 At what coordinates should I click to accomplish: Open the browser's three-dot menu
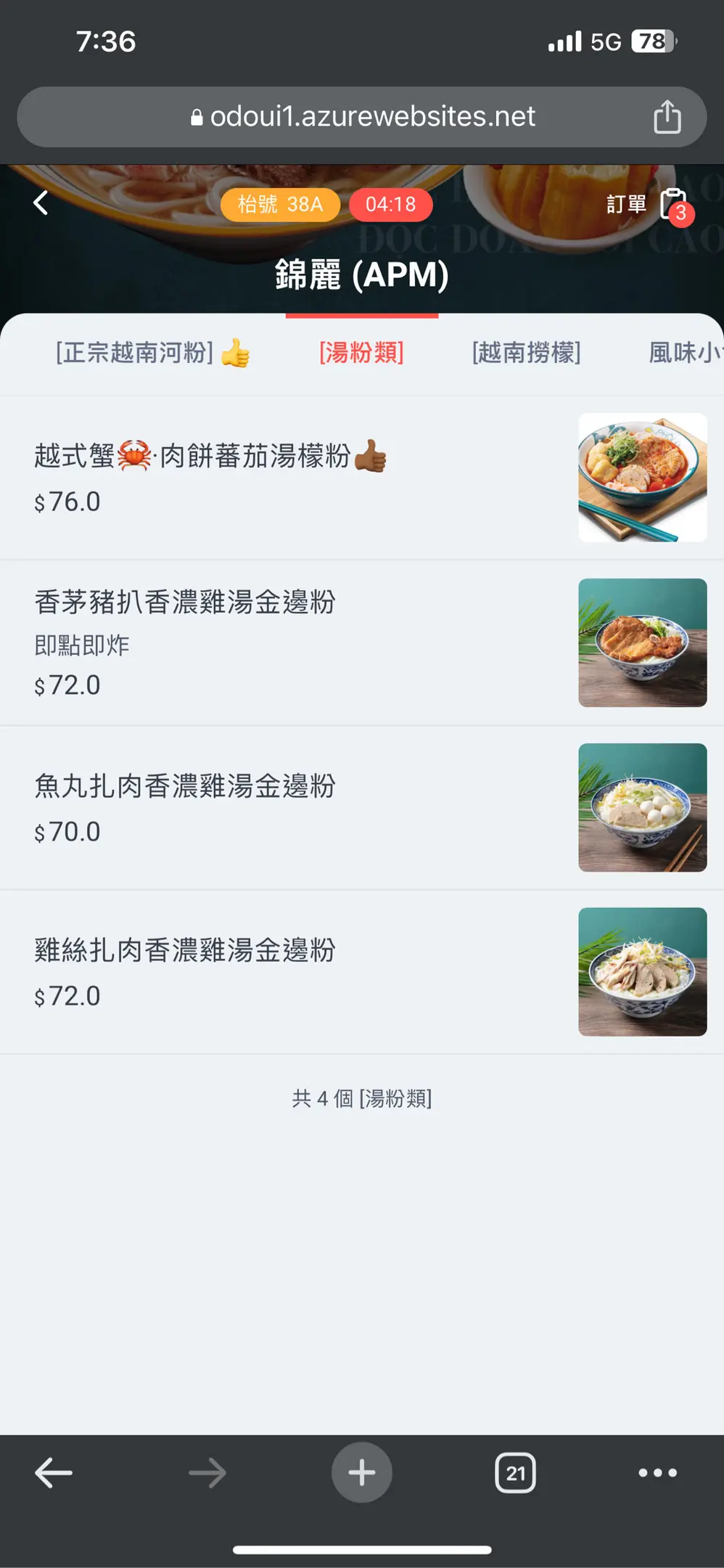657,1473
